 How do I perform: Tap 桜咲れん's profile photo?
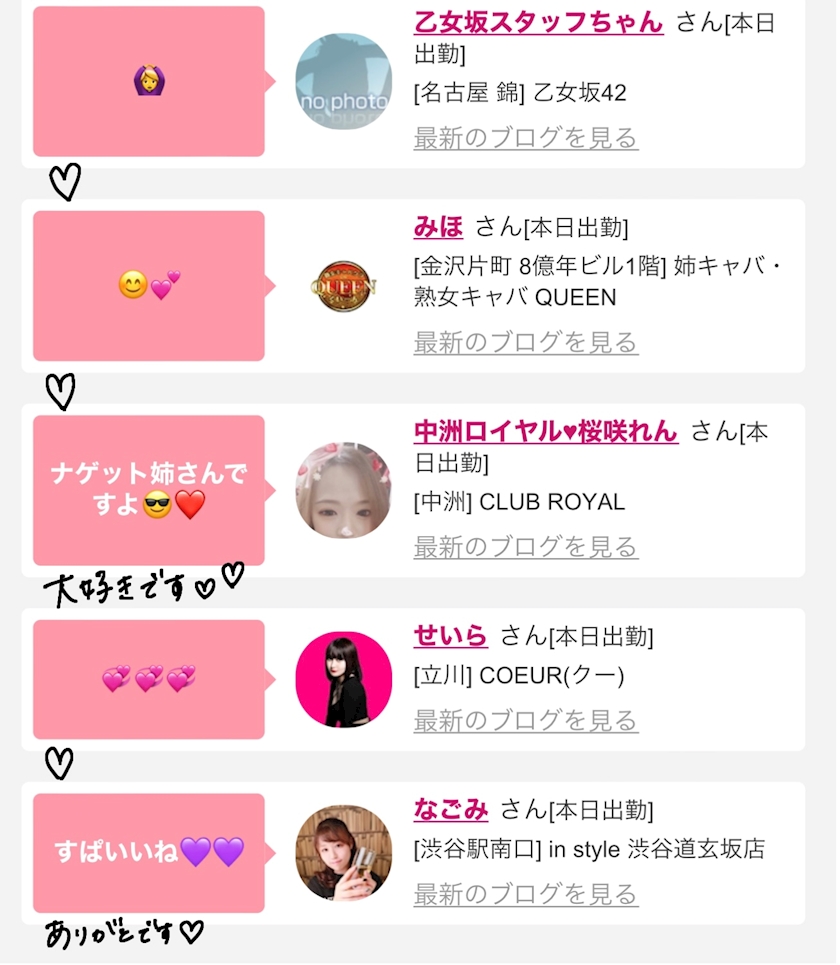click(x=343, y=491)
